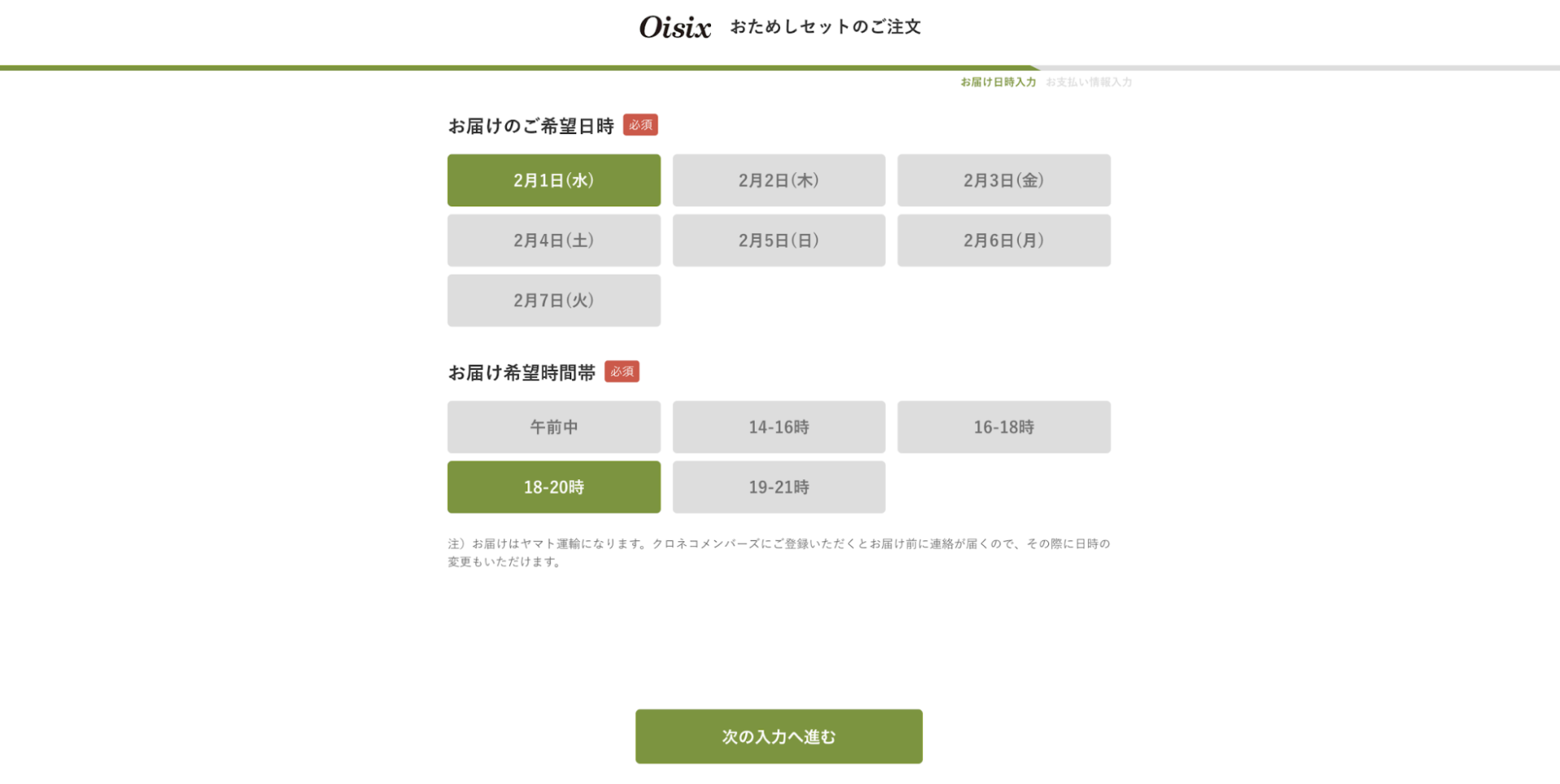Select the 19-21時 time slot
The height and width of the screenshot is (784, 1560).
pyautogui.click(x=778, y=487)
